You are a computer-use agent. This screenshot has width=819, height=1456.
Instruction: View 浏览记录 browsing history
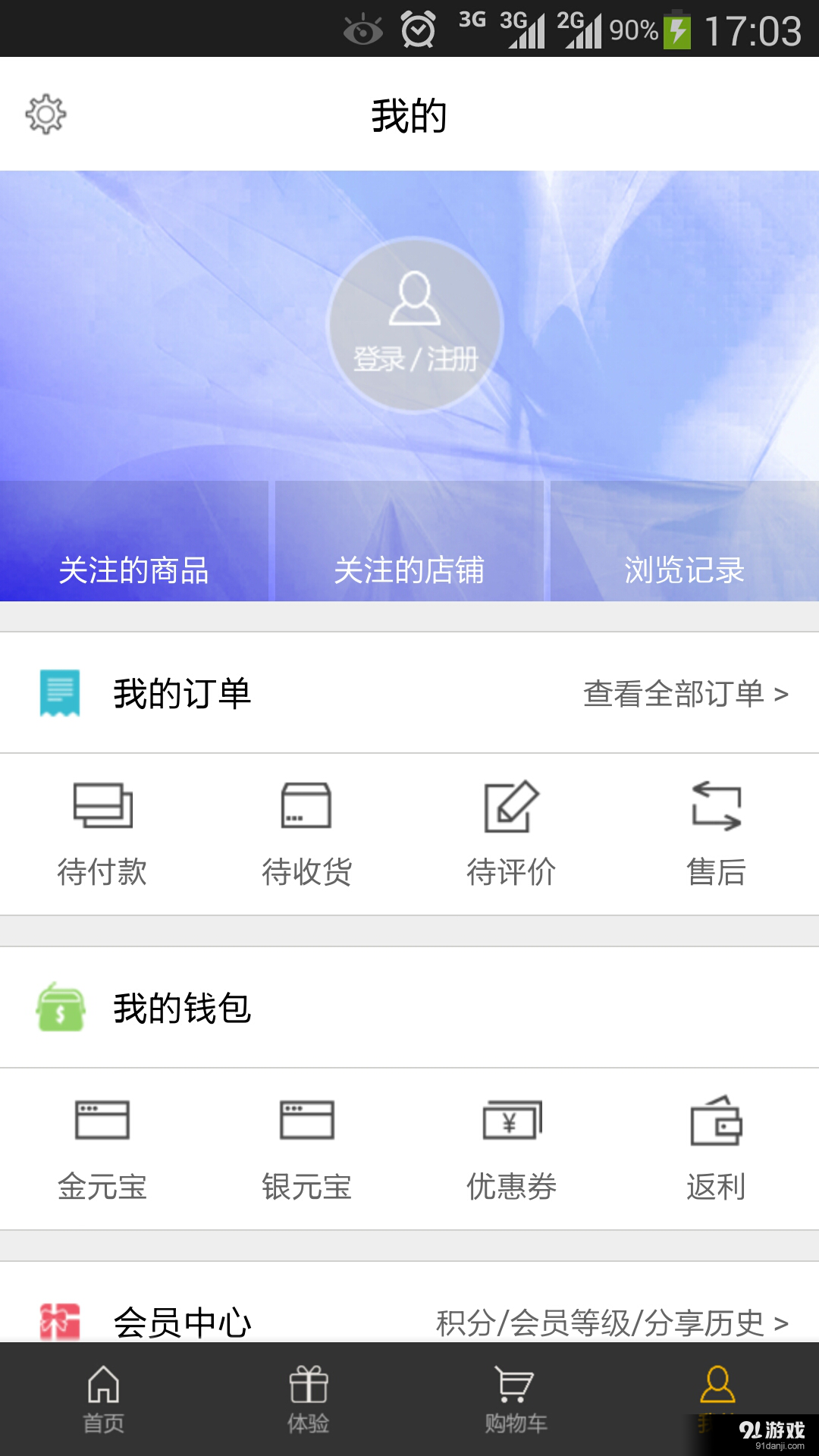click(684, 572)
